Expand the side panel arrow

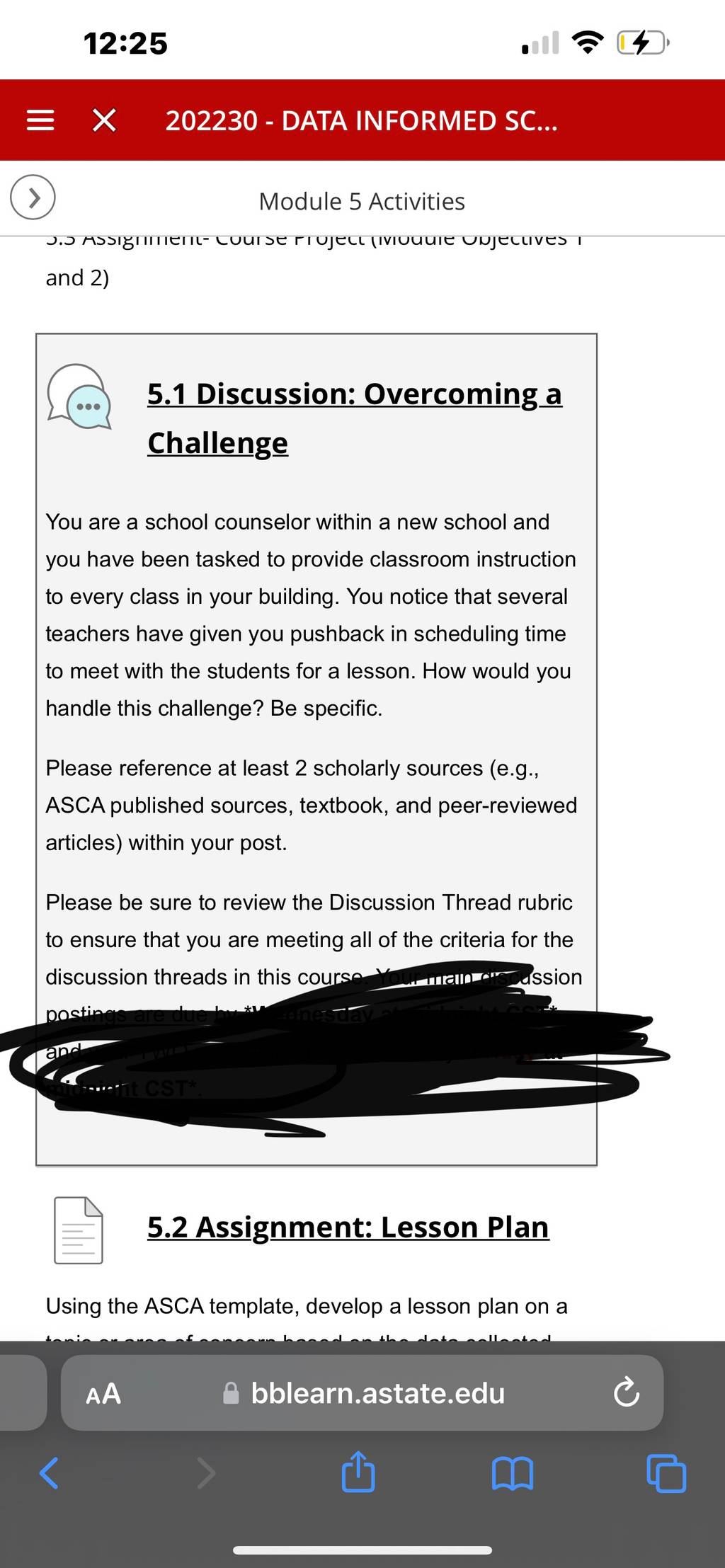[33, 197]
